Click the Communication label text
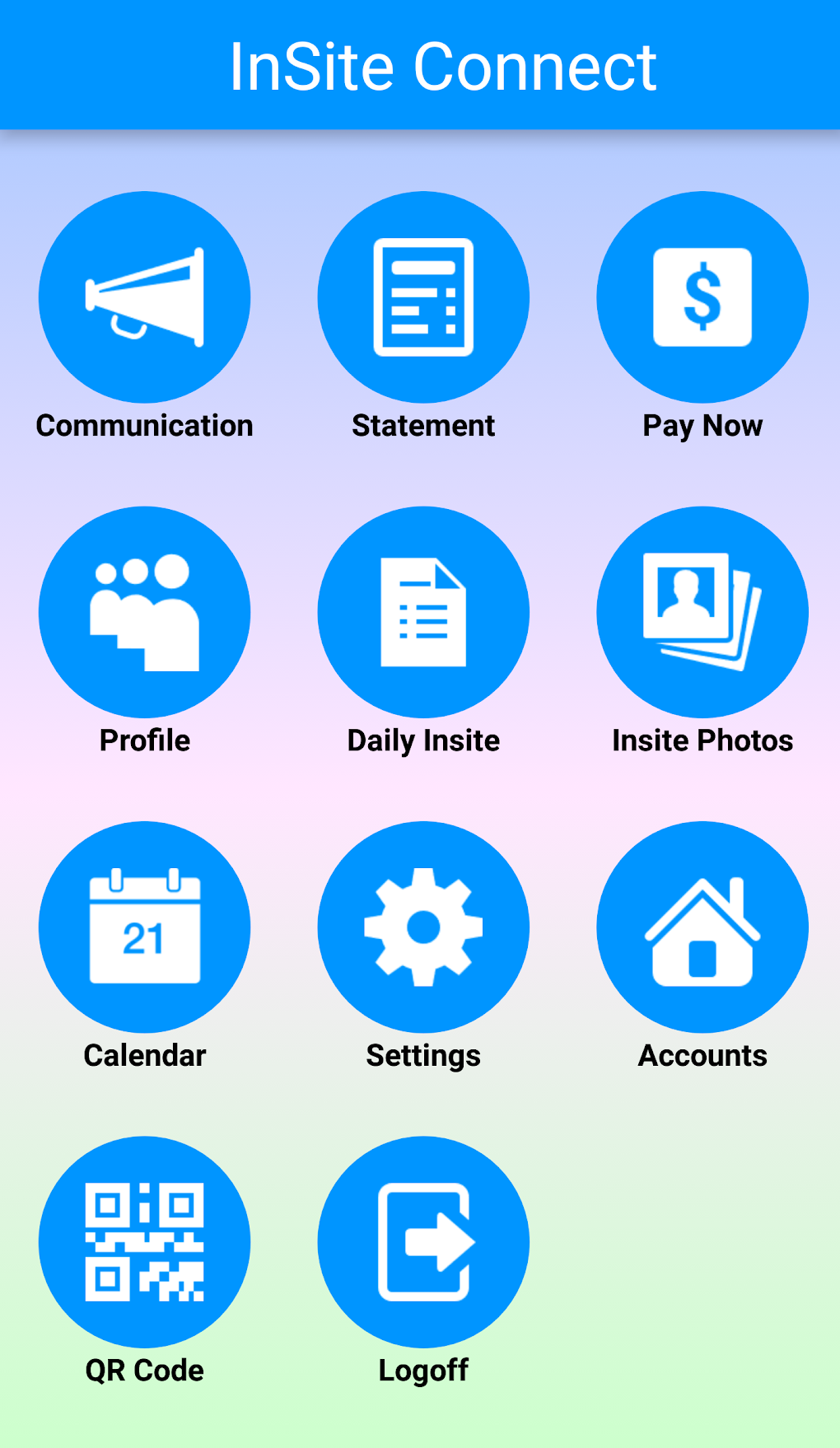 (x=144, y=426)
